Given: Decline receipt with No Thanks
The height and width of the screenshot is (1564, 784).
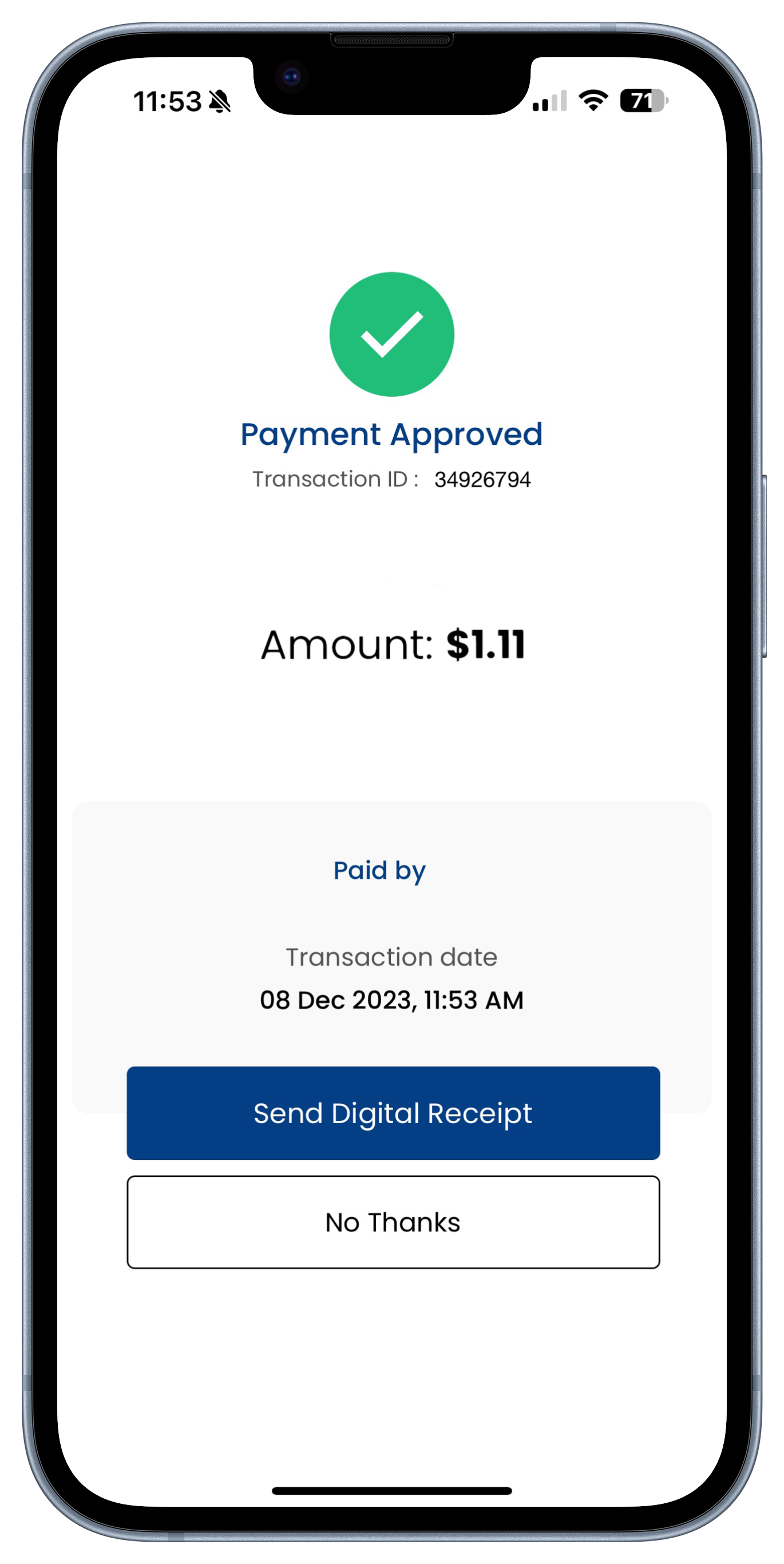Looking at the screenshot, I should 393,1222.
